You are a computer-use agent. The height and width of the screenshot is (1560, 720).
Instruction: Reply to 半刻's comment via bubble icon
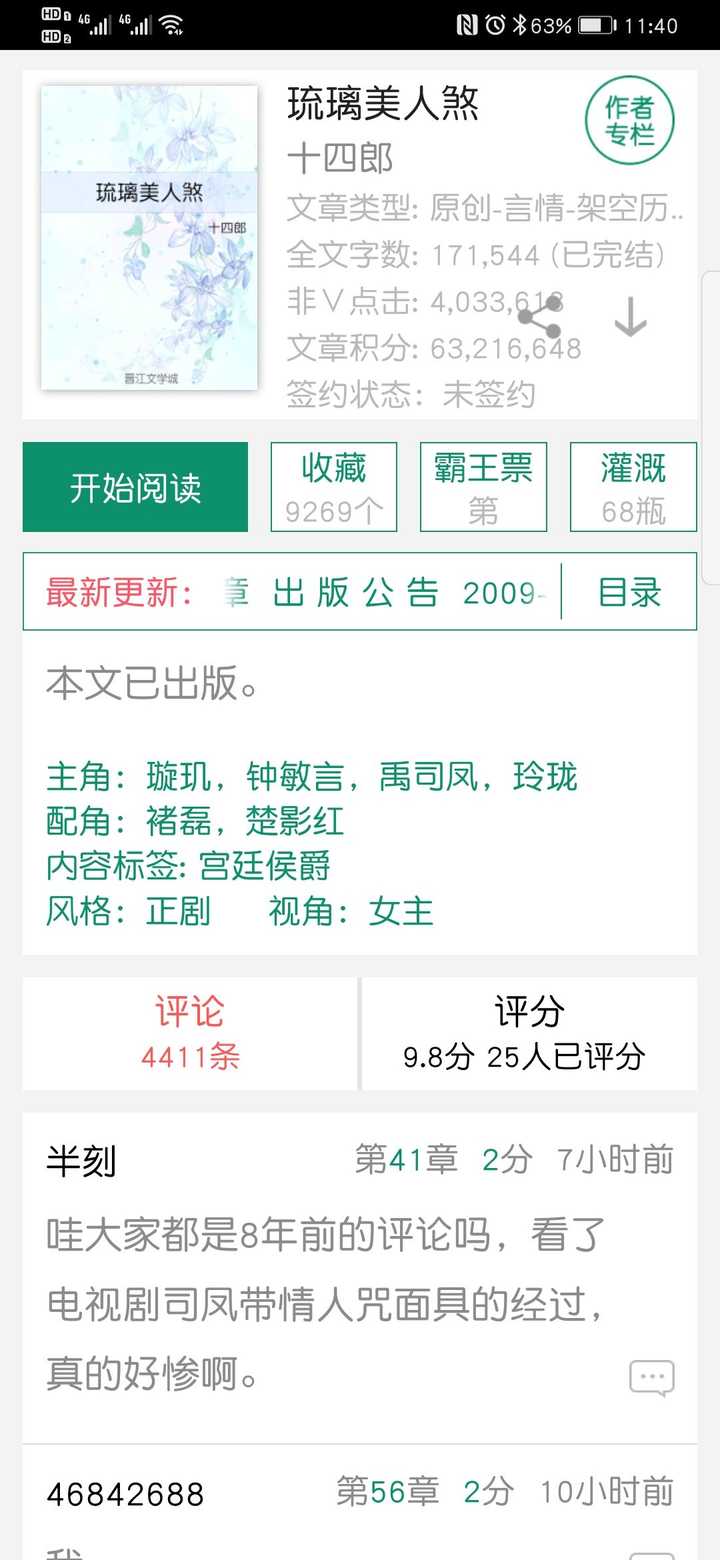tap(652, 1378)
